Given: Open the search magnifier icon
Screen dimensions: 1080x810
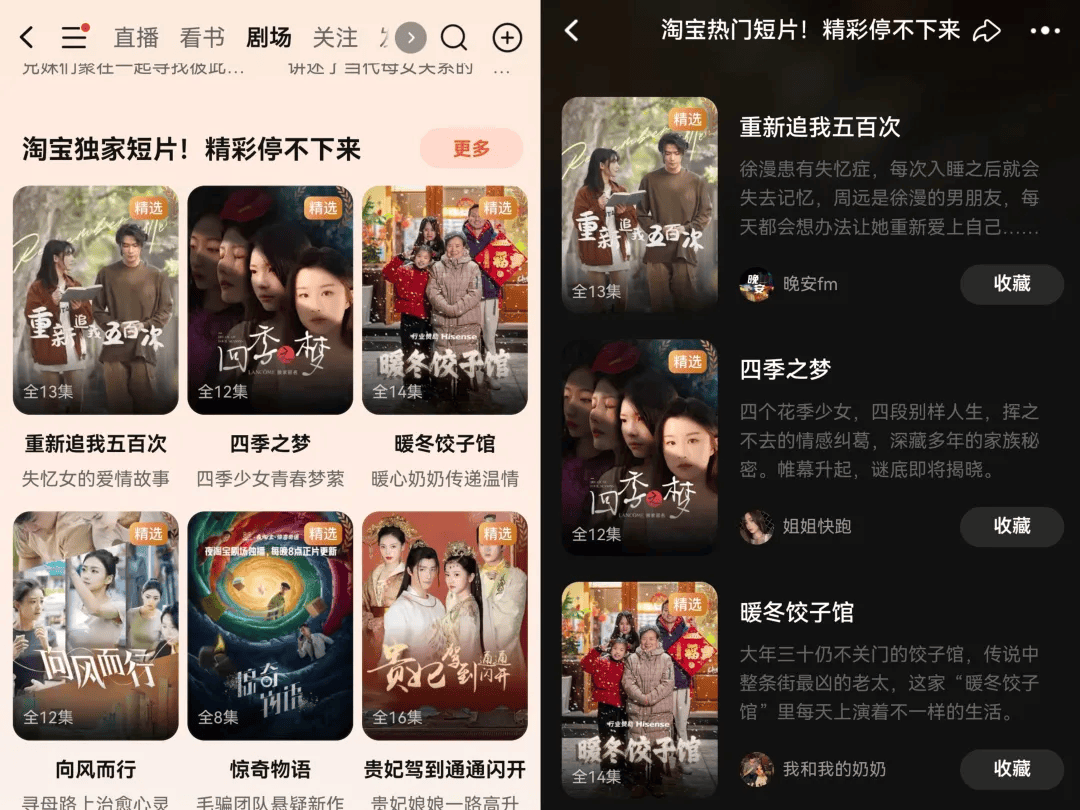Looking at the screenshot, I should (454, 38).
